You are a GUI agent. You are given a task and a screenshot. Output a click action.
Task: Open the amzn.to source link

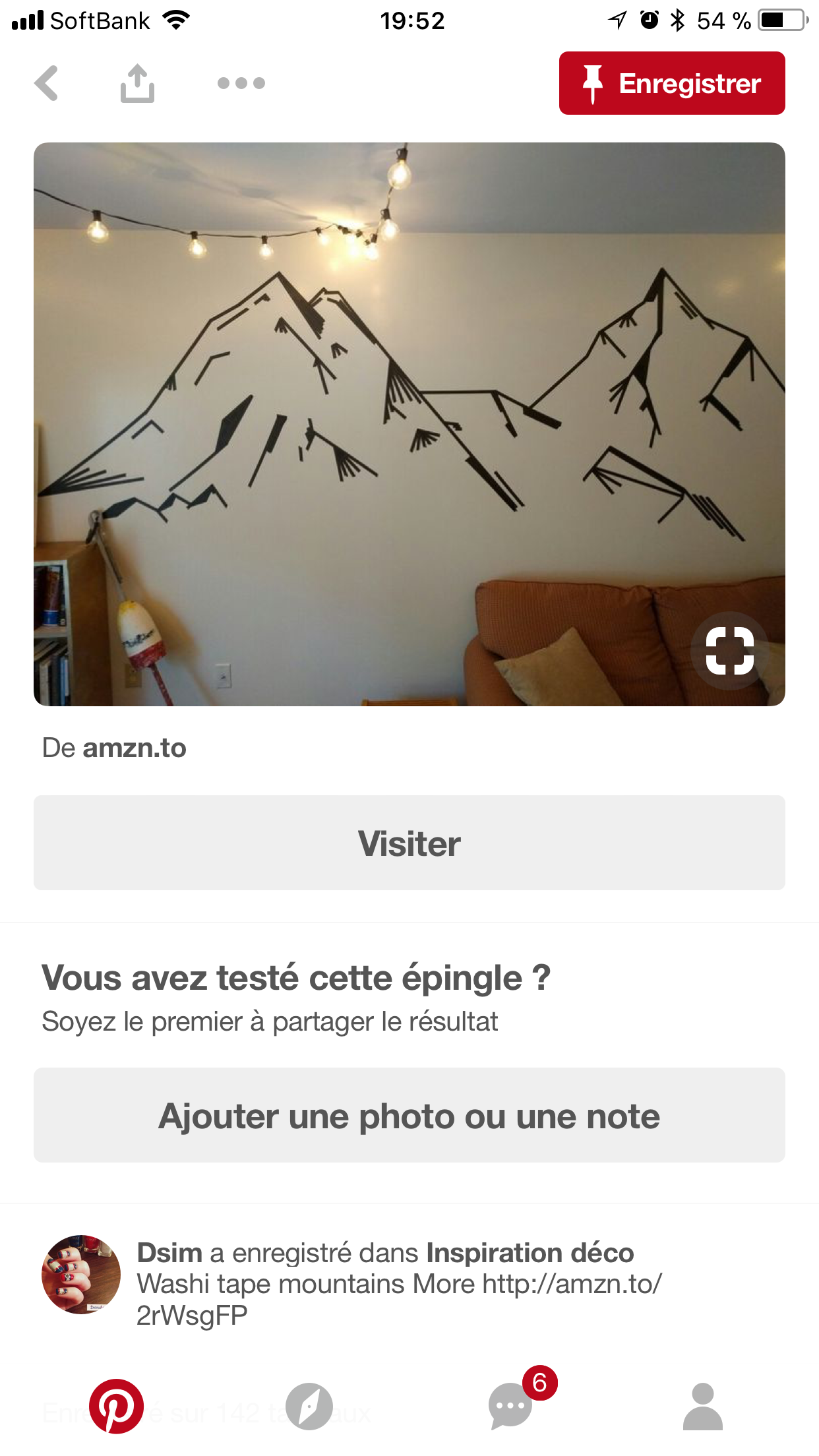click(x=134, y=748)
